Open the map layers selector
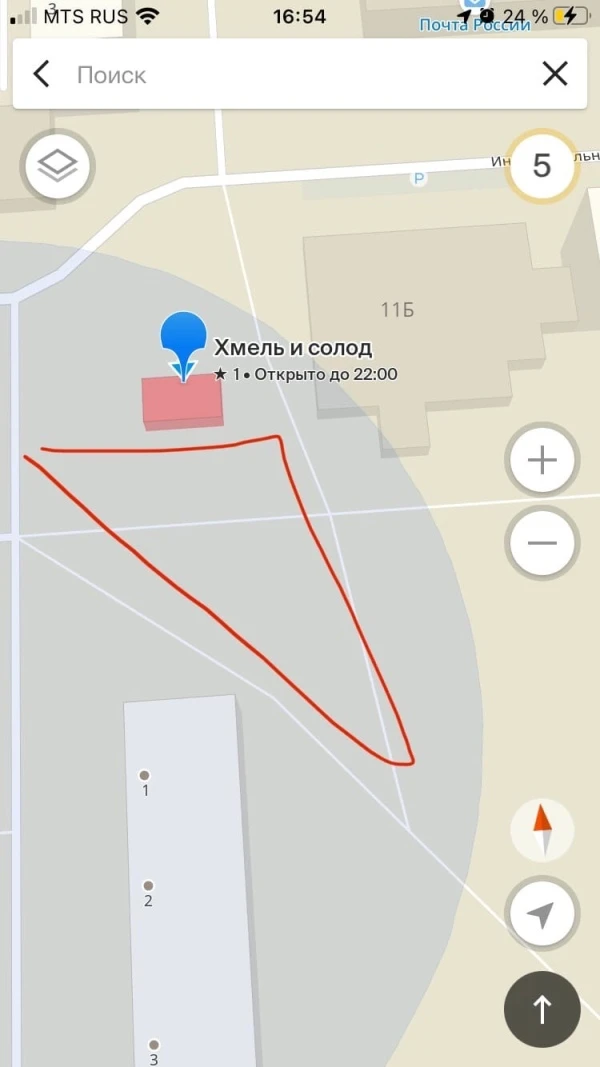Screen dimensions: 600x1067 57,165
